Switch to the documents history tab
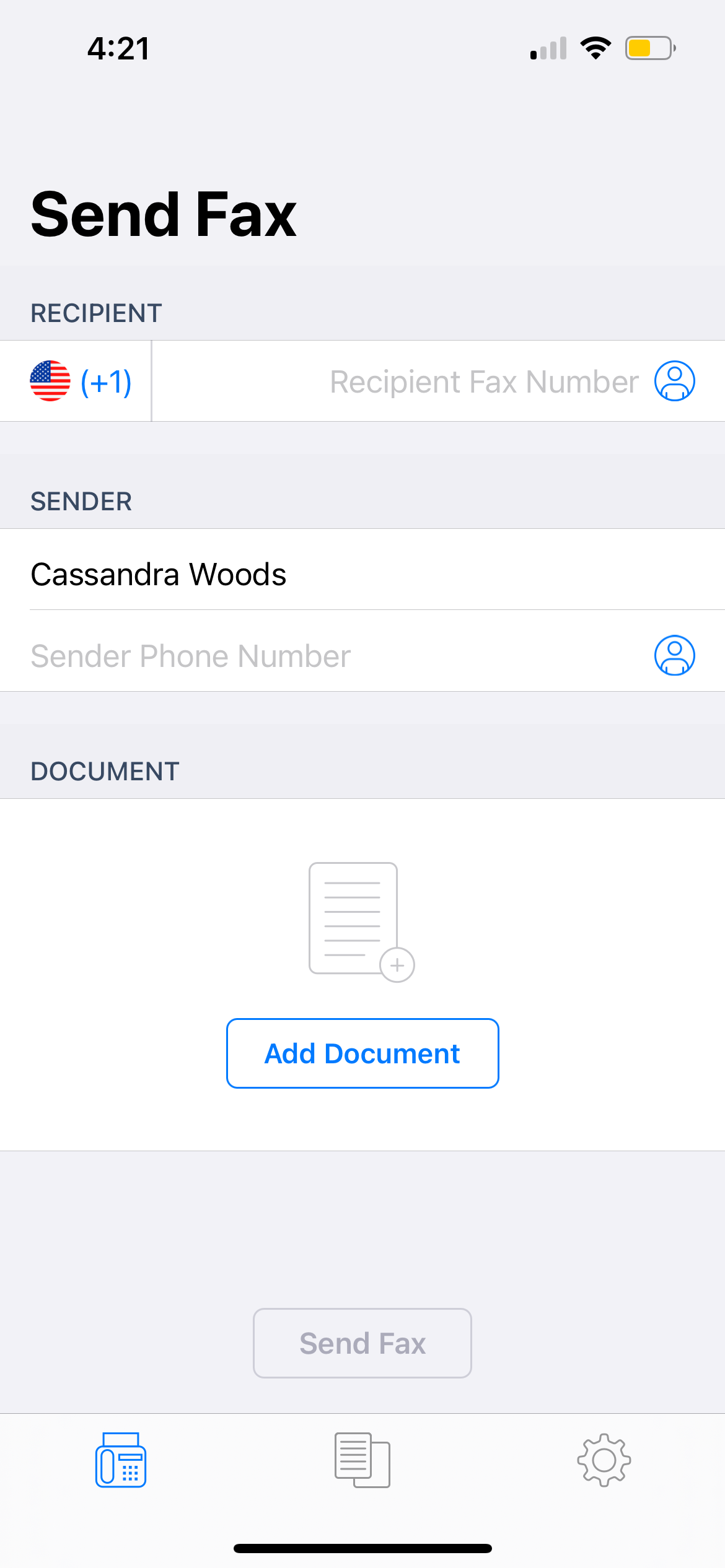The image size is (725, 1568). click(x=362, y=1460)
